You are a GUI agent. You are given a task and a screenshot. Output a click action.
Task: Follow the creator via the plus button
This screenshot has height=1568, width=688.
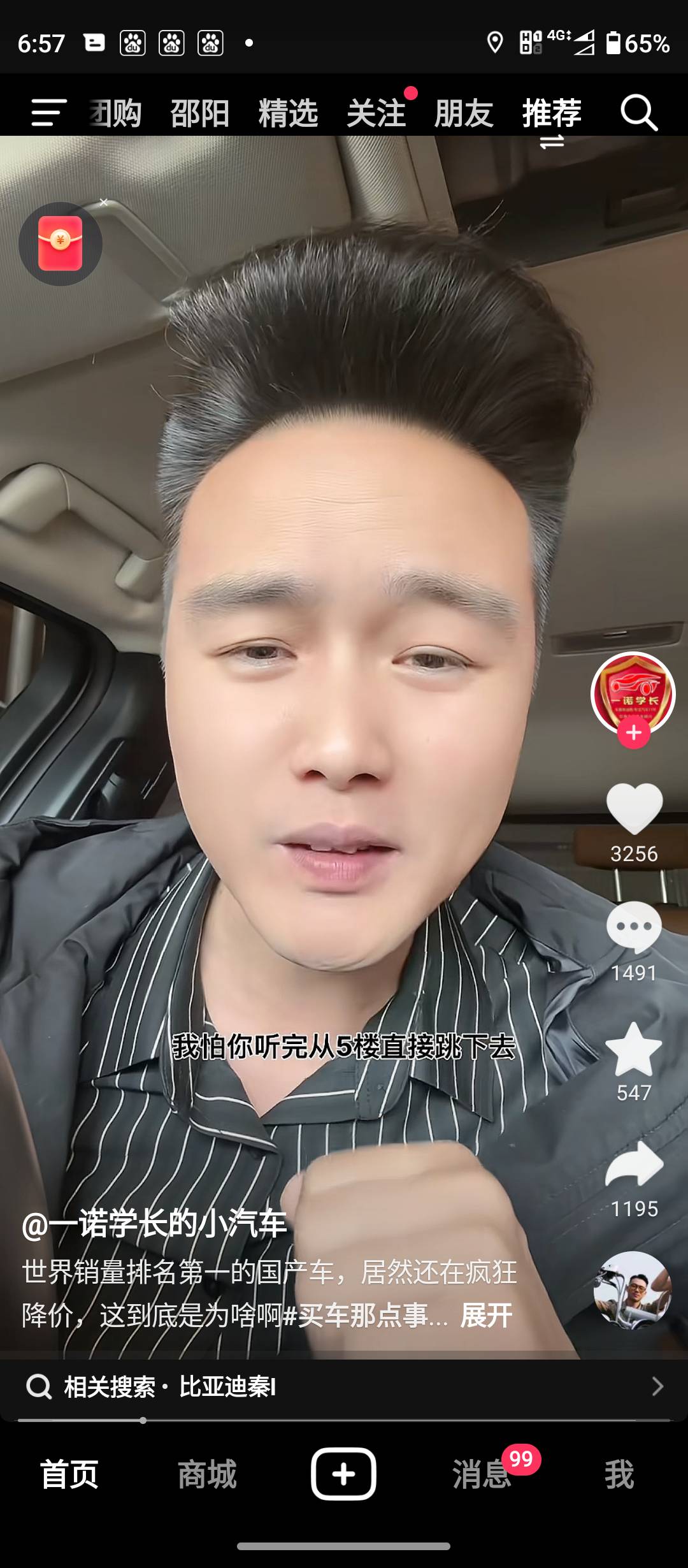pos(633,733)
